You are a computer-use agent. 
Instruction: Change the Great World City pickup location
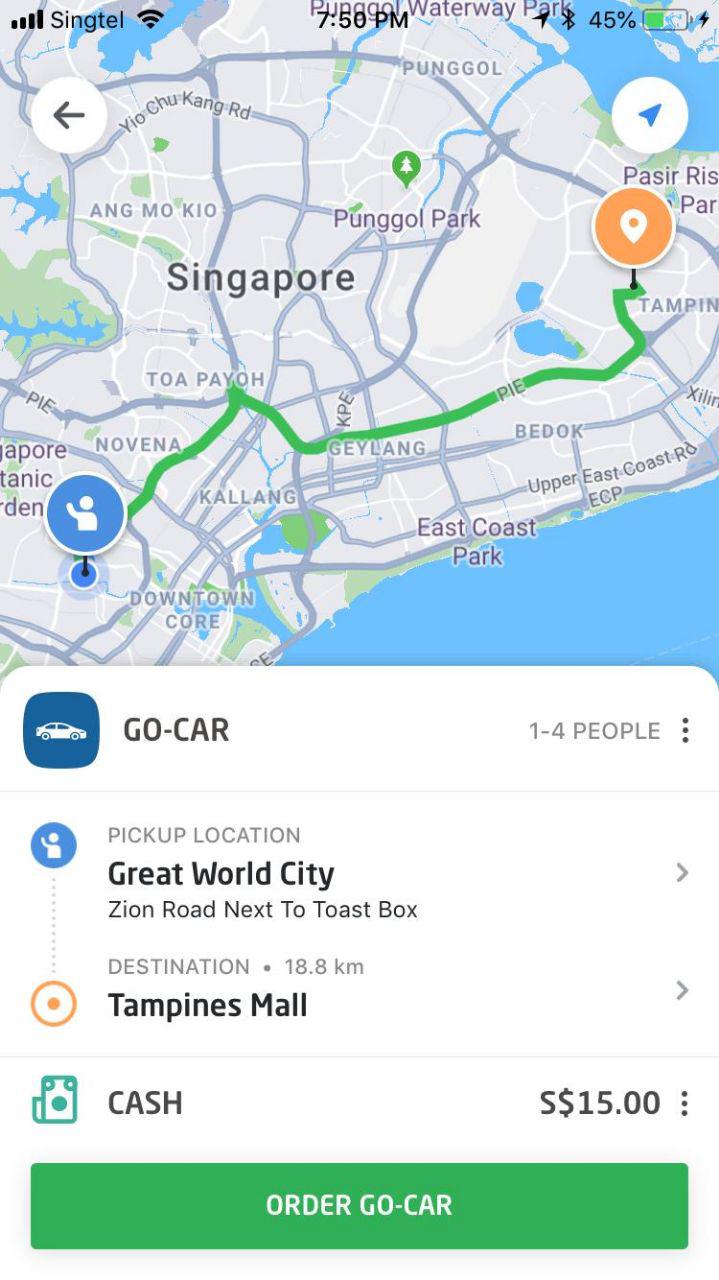point(359,872)
